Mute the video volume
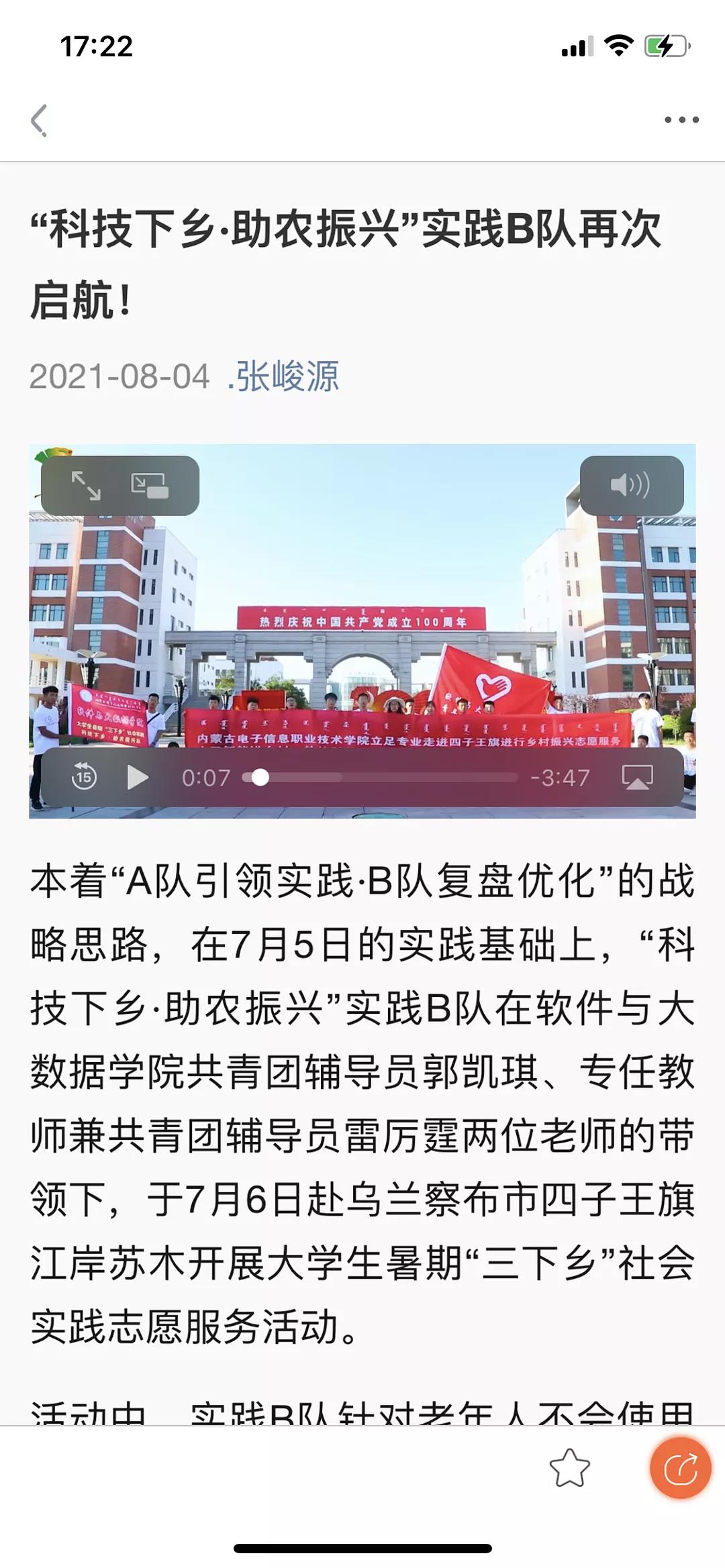Screen dimensions: 725x1568 click(631, 485)
